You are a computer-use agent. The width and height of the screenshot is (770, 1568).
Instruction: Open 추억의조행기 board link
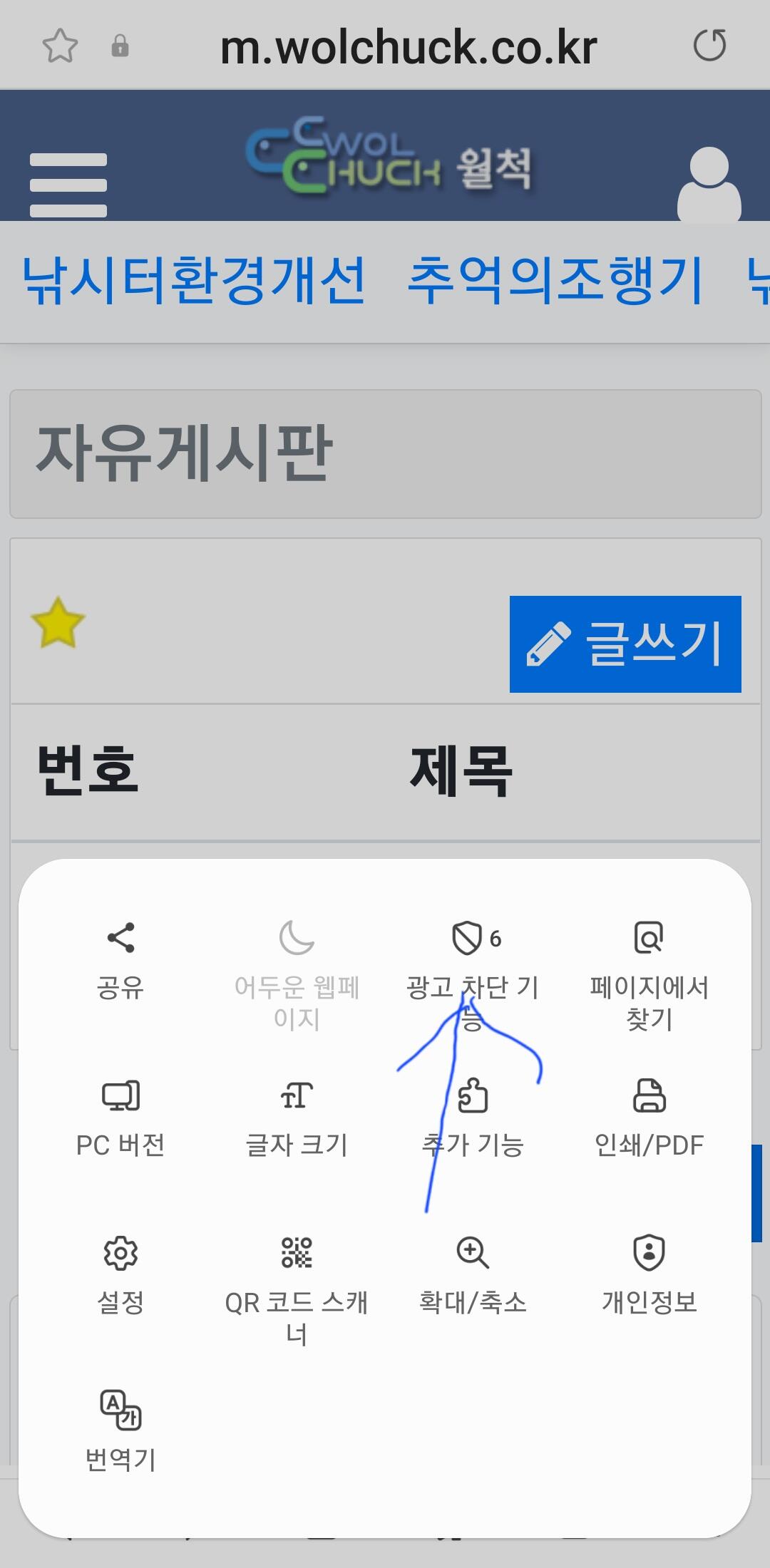555,280
